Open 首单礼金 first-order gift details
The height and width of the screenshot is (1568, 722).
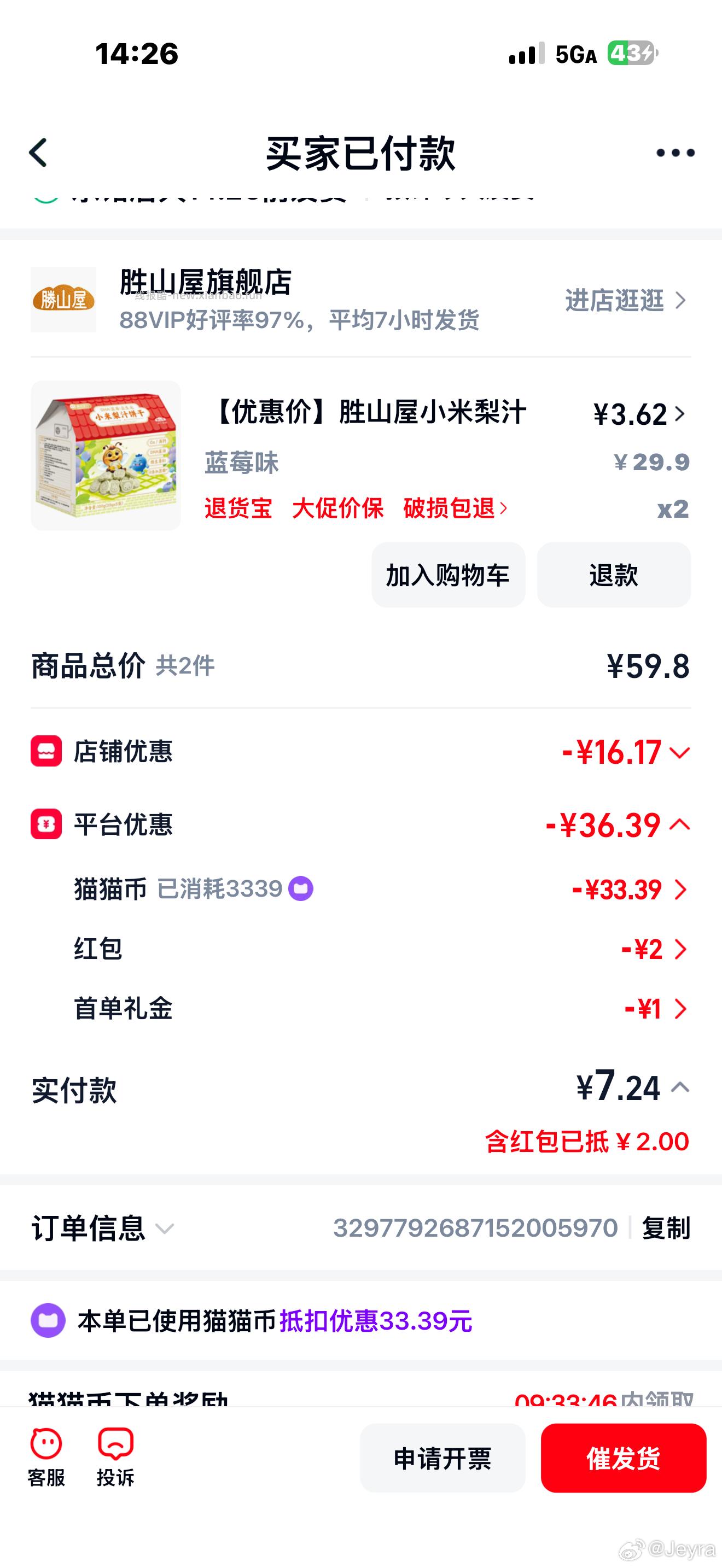[680, 1010]
